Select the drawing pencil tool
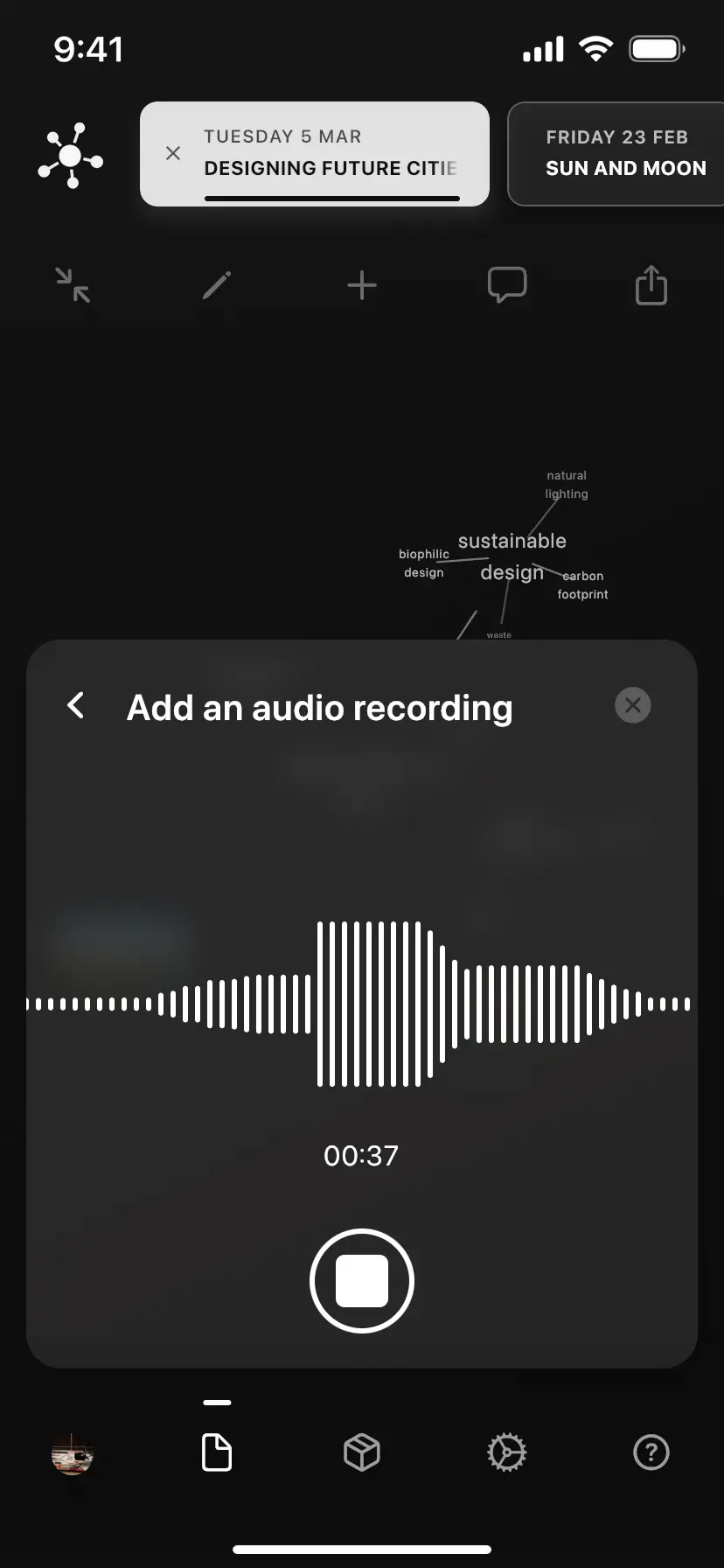724x1568 pixels. 217,284
